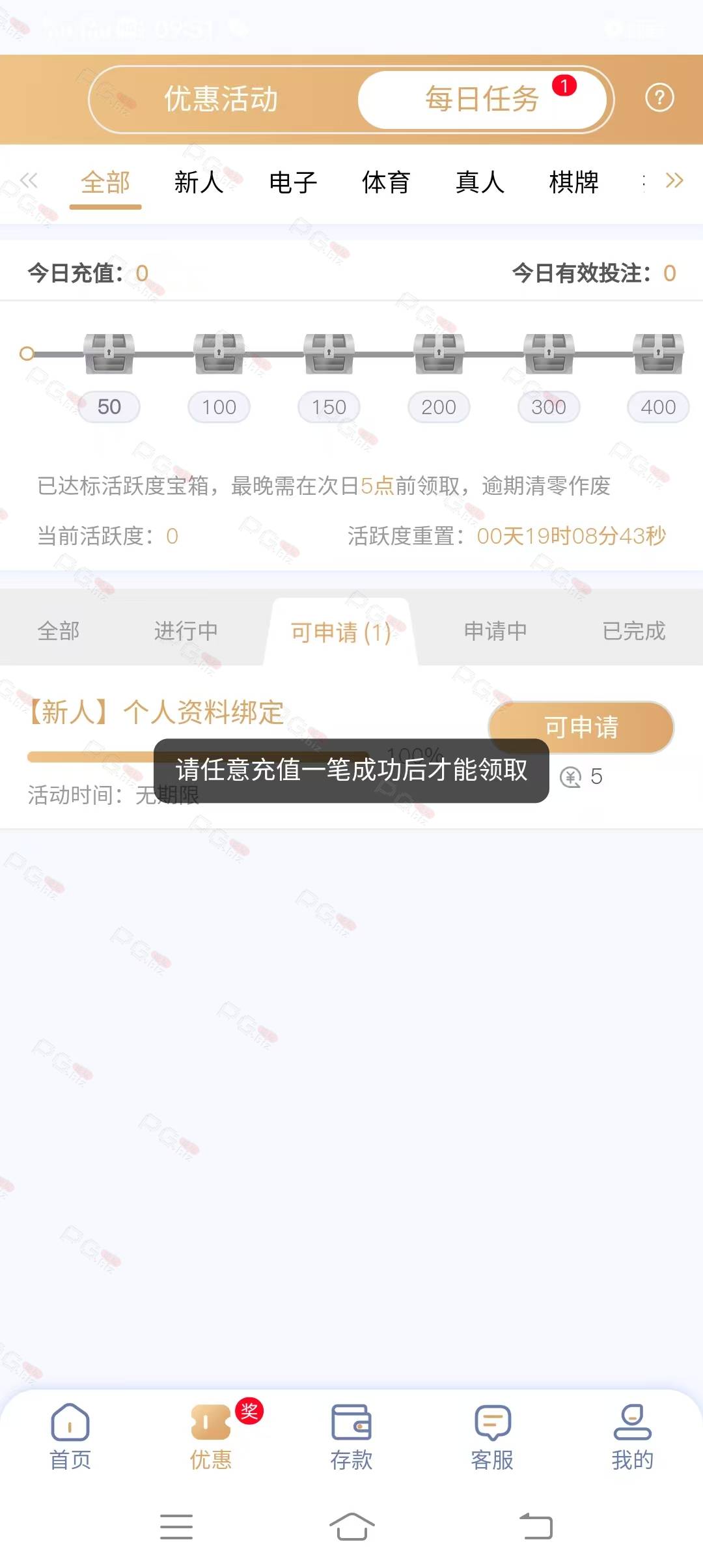Image resolution: width=703 pixels, height=1568 pixels.
Task: Switch to the 申请中 filter tab
Action: [x=495, y=631]
